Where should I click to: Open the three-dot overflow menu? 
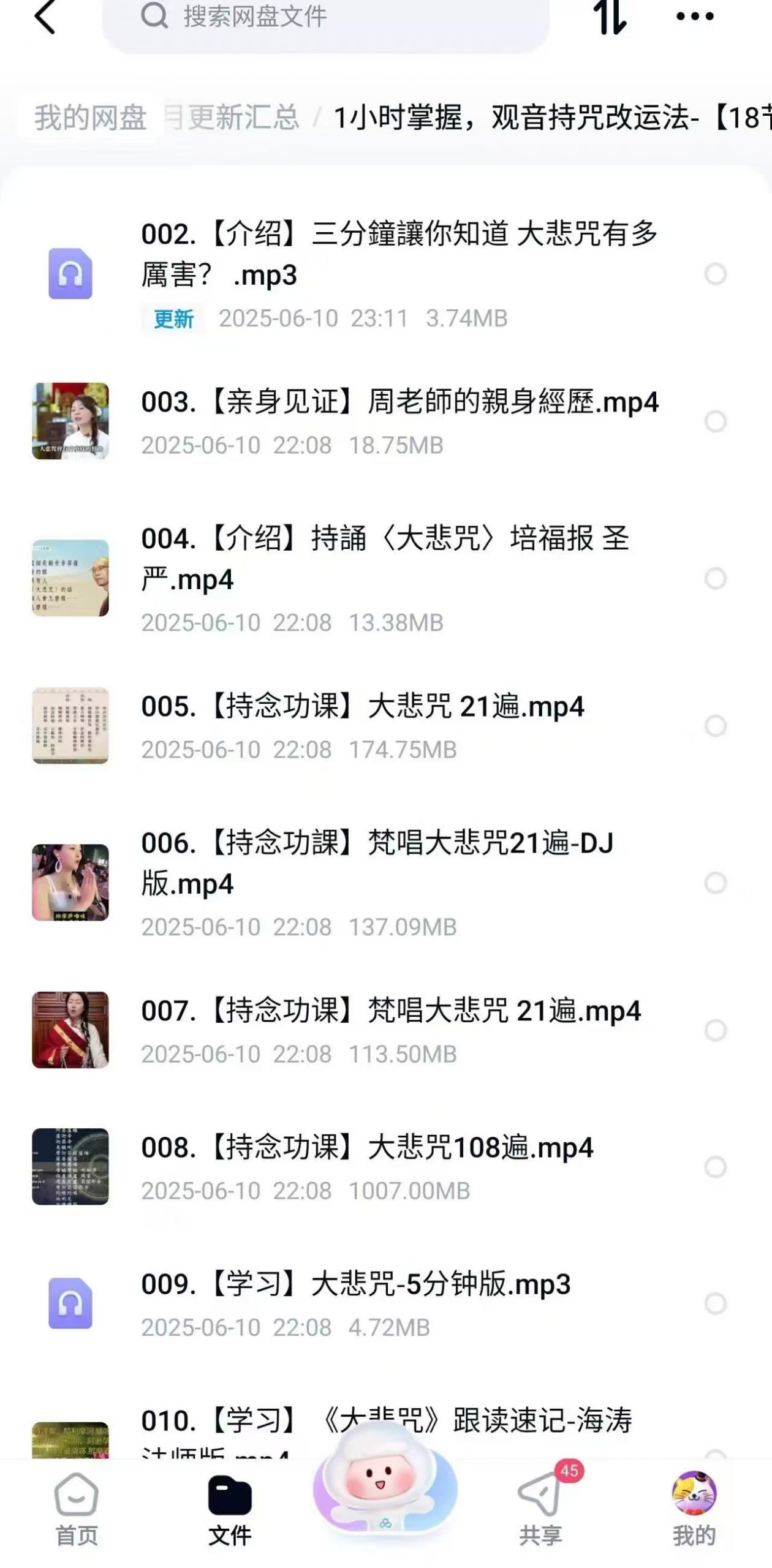[x=695, y=17]
